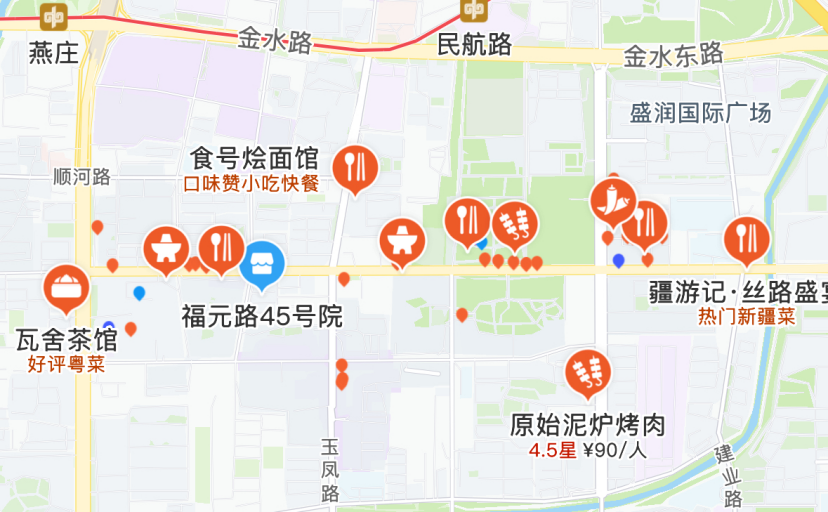Select the 民航路 metro station icon
The height and width of the screenshot is (512, 828).
474,10
